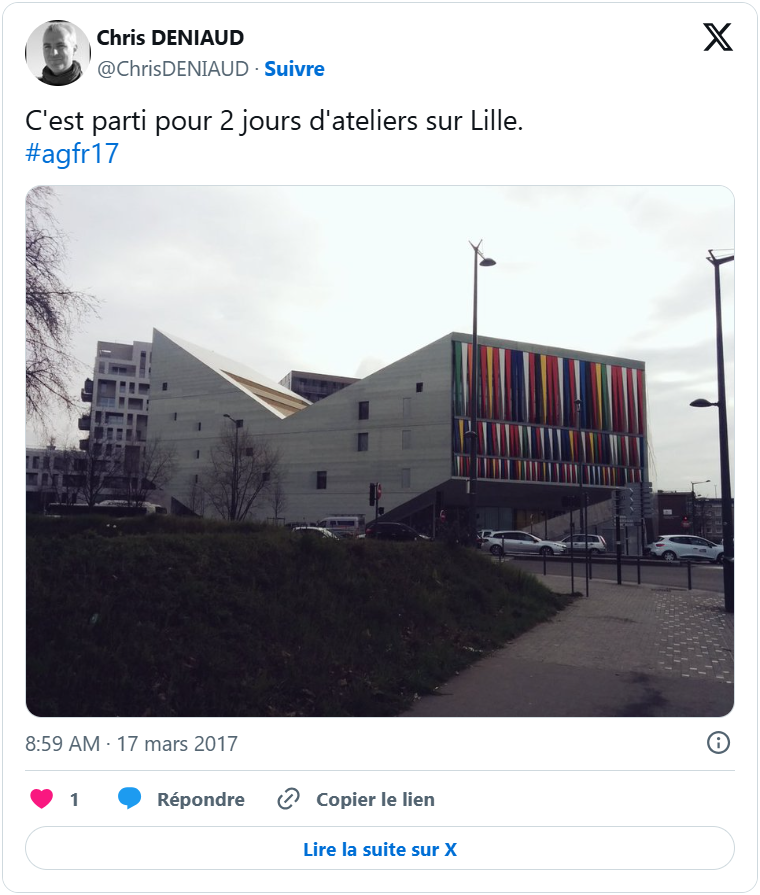Open the tweet's building photo
Image resolution: width=760 pixels, height=895 pixels.
point(380,450)
